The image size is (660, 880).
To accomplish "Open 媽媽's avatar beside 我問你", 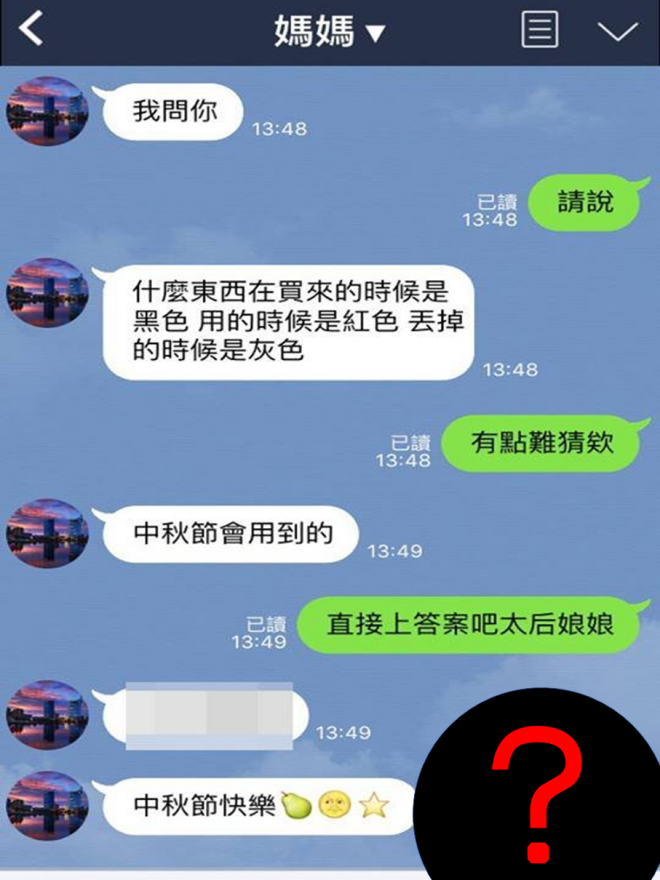I will tap(47, 110).
